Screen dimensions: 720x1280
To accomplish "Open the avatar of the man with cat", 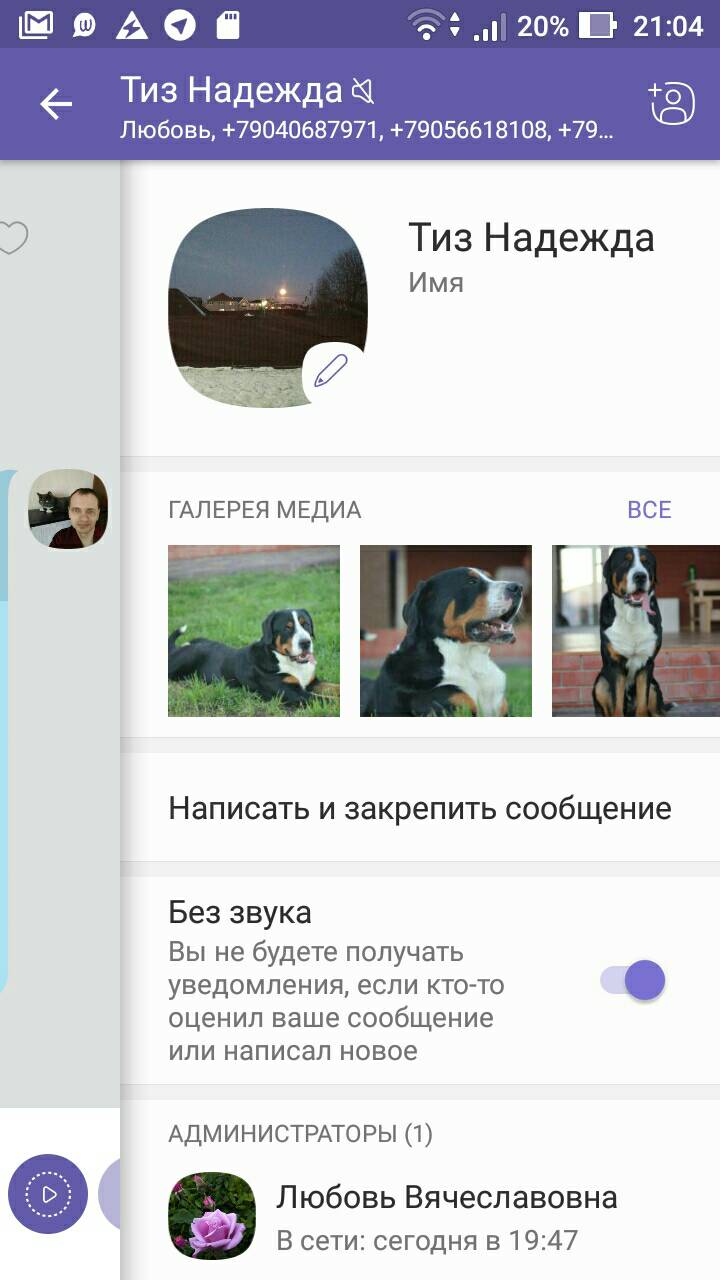I will point(68,509).
